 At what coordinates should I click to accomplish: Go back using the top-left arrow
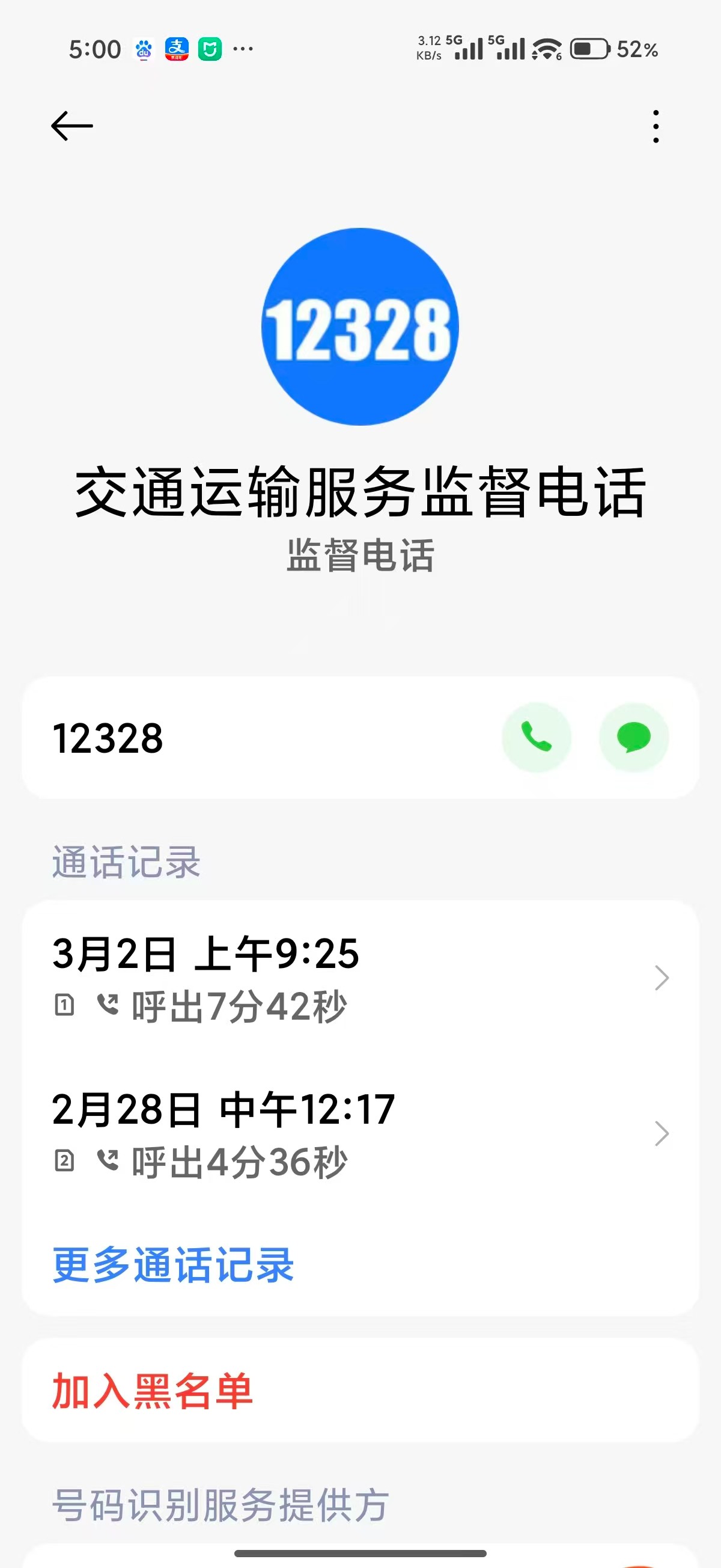tap(71, 126)
